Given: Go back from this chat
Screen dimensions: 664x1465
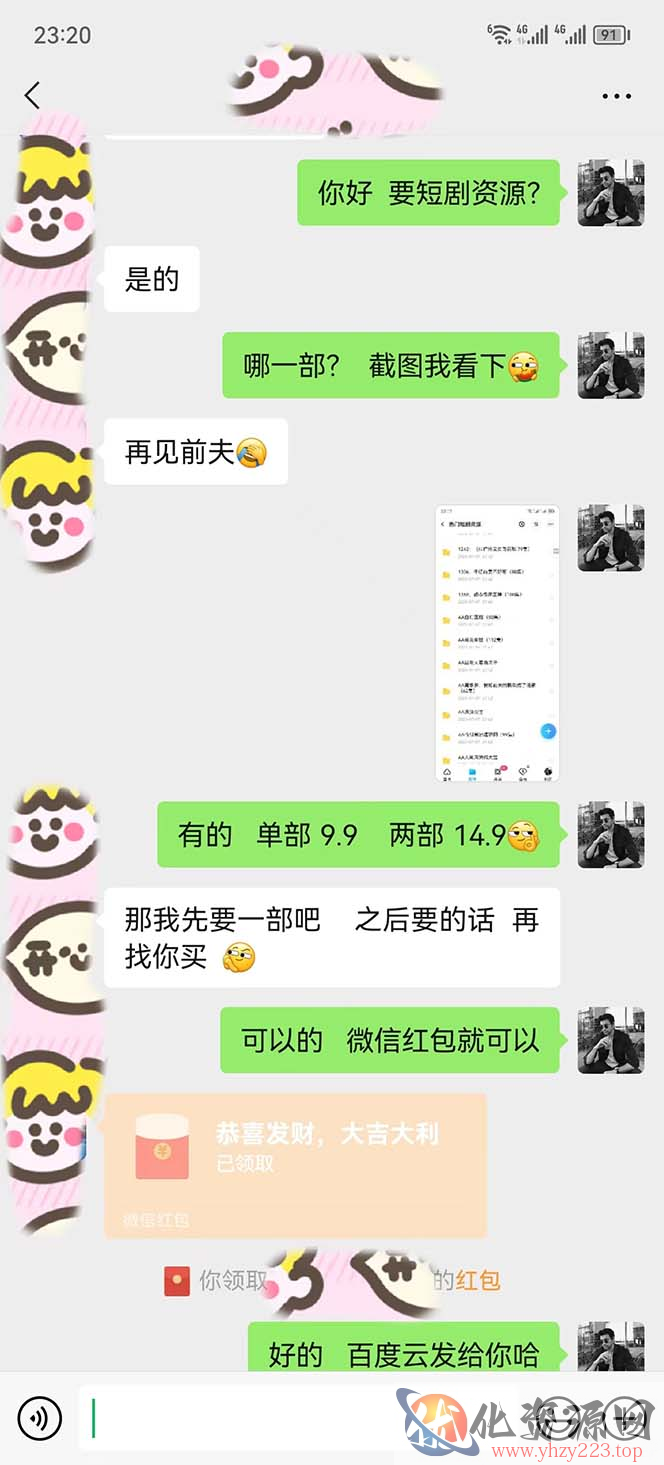Looking at the screenshot, I should [32, 96].
